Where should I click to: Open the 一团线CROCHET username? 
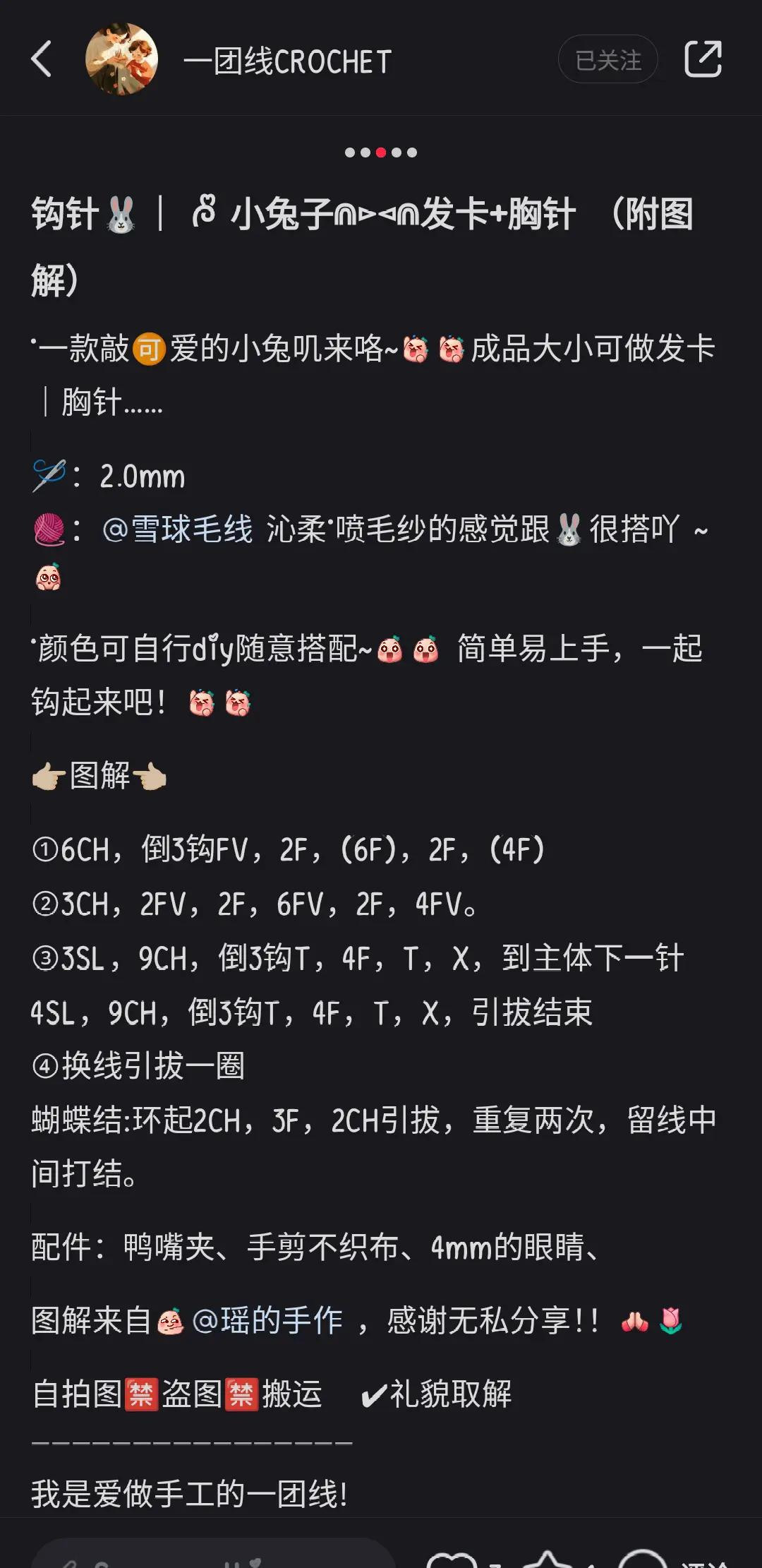coord(287,61)
